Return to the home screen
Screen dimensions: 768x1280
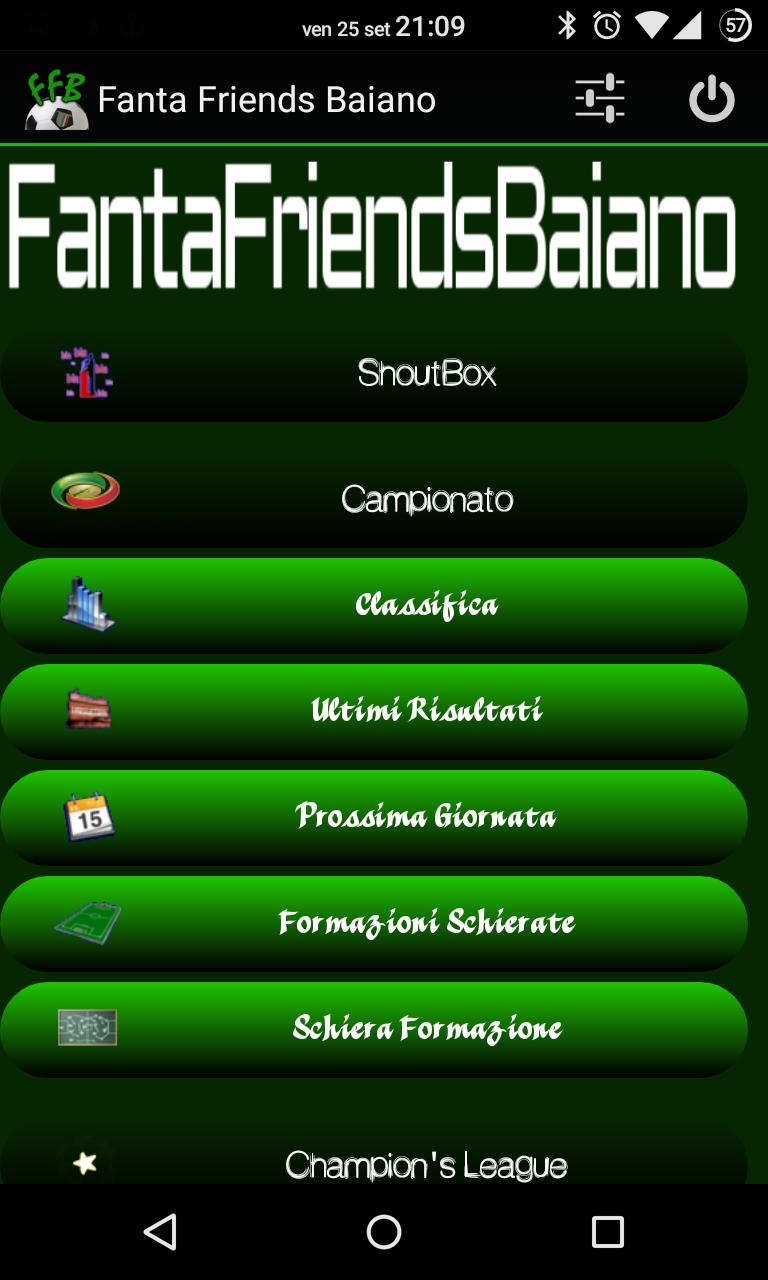pos(384,1232)
